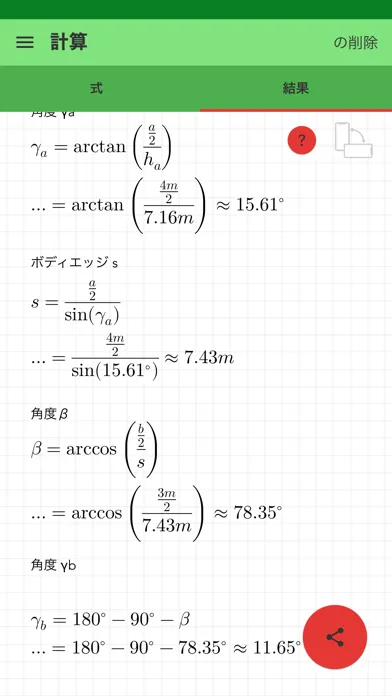
Task: Tap の削除 to clear the calculation
Action: click(356, 43)
